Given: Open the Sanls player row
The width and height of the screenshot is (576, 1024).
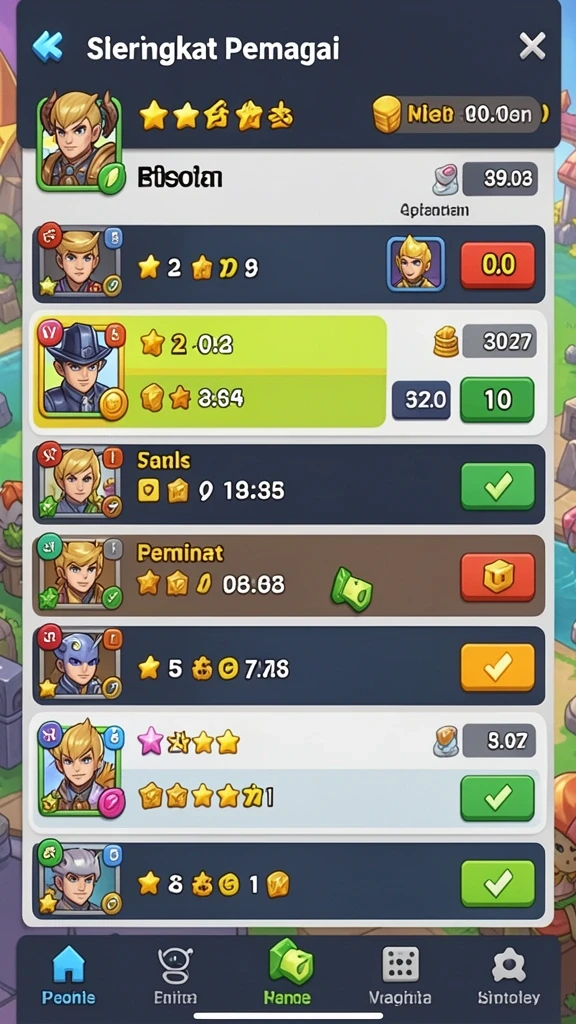Looking at the screenshot, I should pos(289,484).
